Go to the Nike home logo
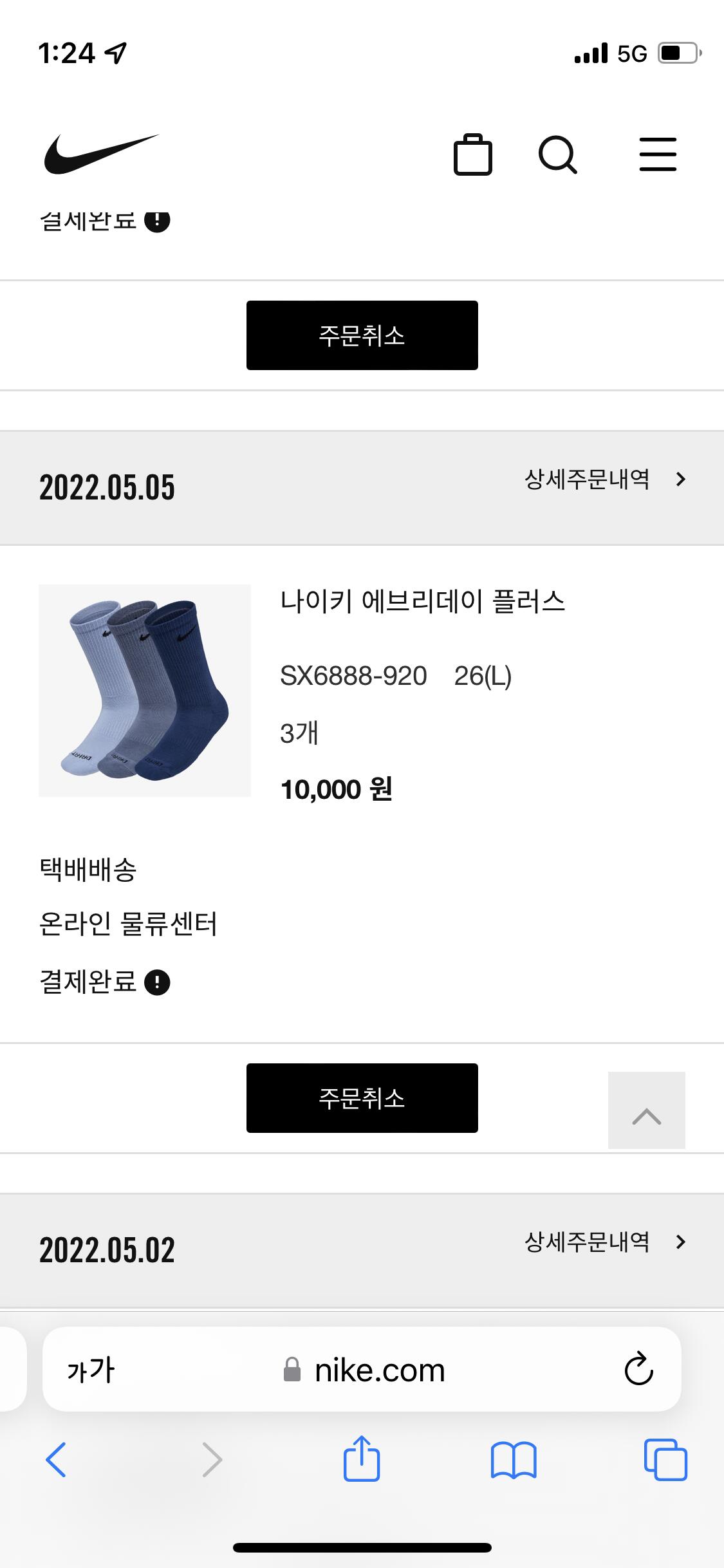The image size is (724, 1568). tap(101, 154)
